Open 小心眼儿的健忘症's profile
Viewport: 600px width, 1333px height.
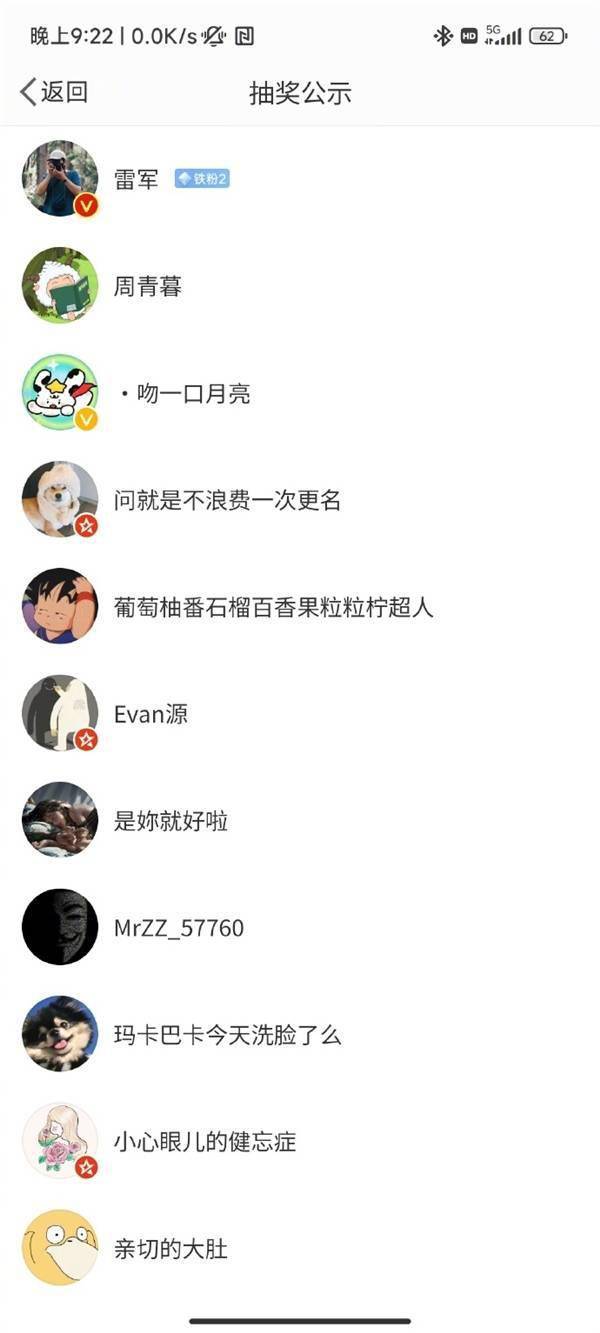205,1142
